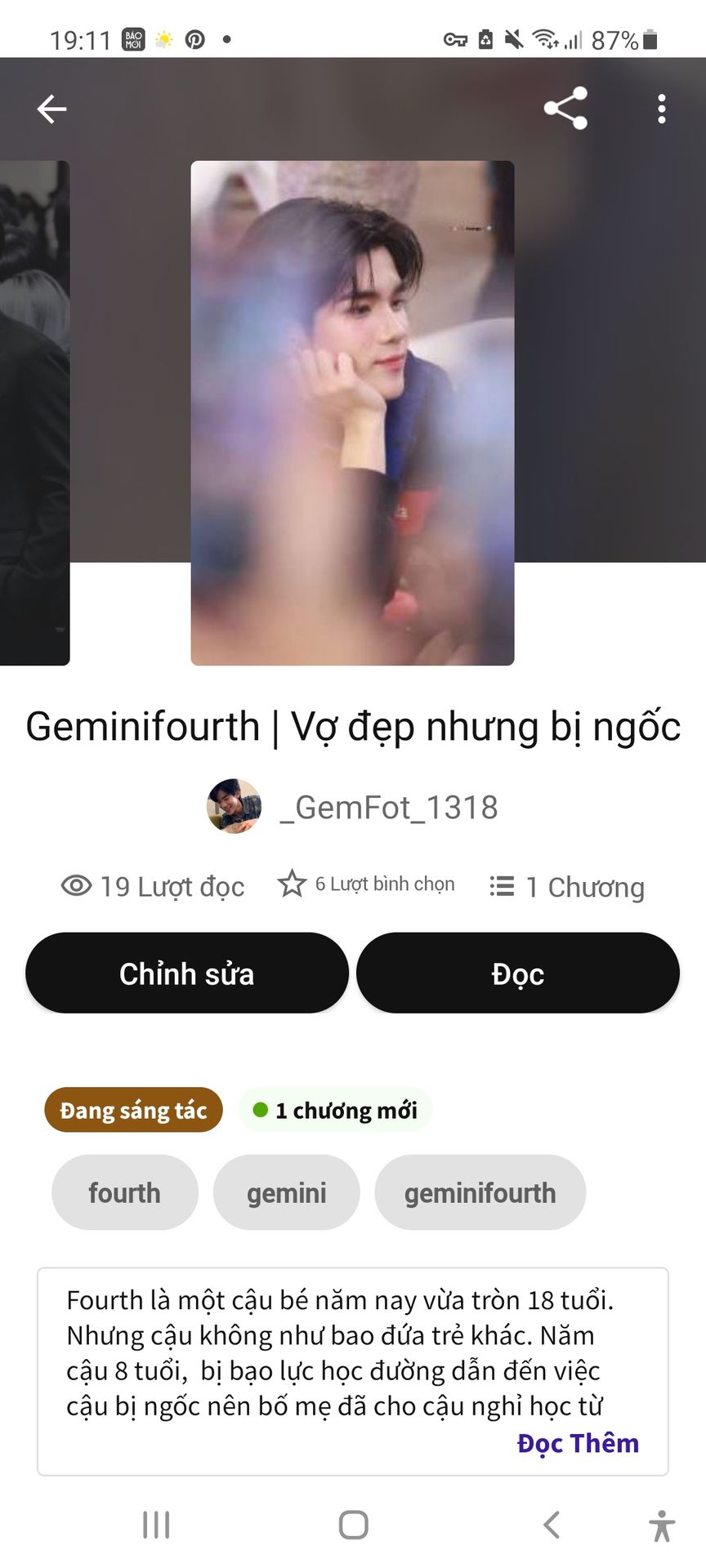
Task: Open the center story cover image
Action: pyautogui.click(x=352, y=413)
